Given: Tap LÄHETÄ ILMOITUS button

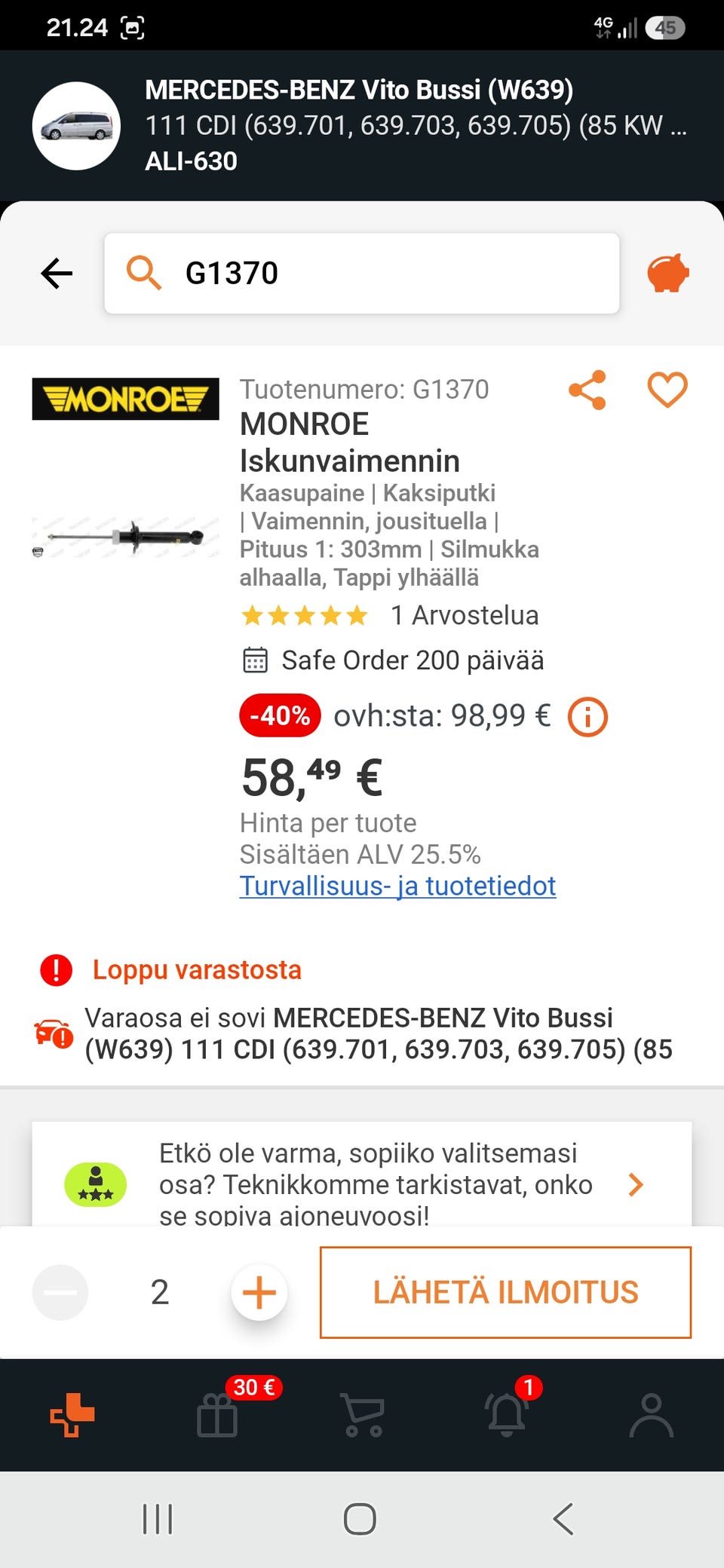Looking at the screenshot, I should pyautogui.click(x=505, y=1292).
